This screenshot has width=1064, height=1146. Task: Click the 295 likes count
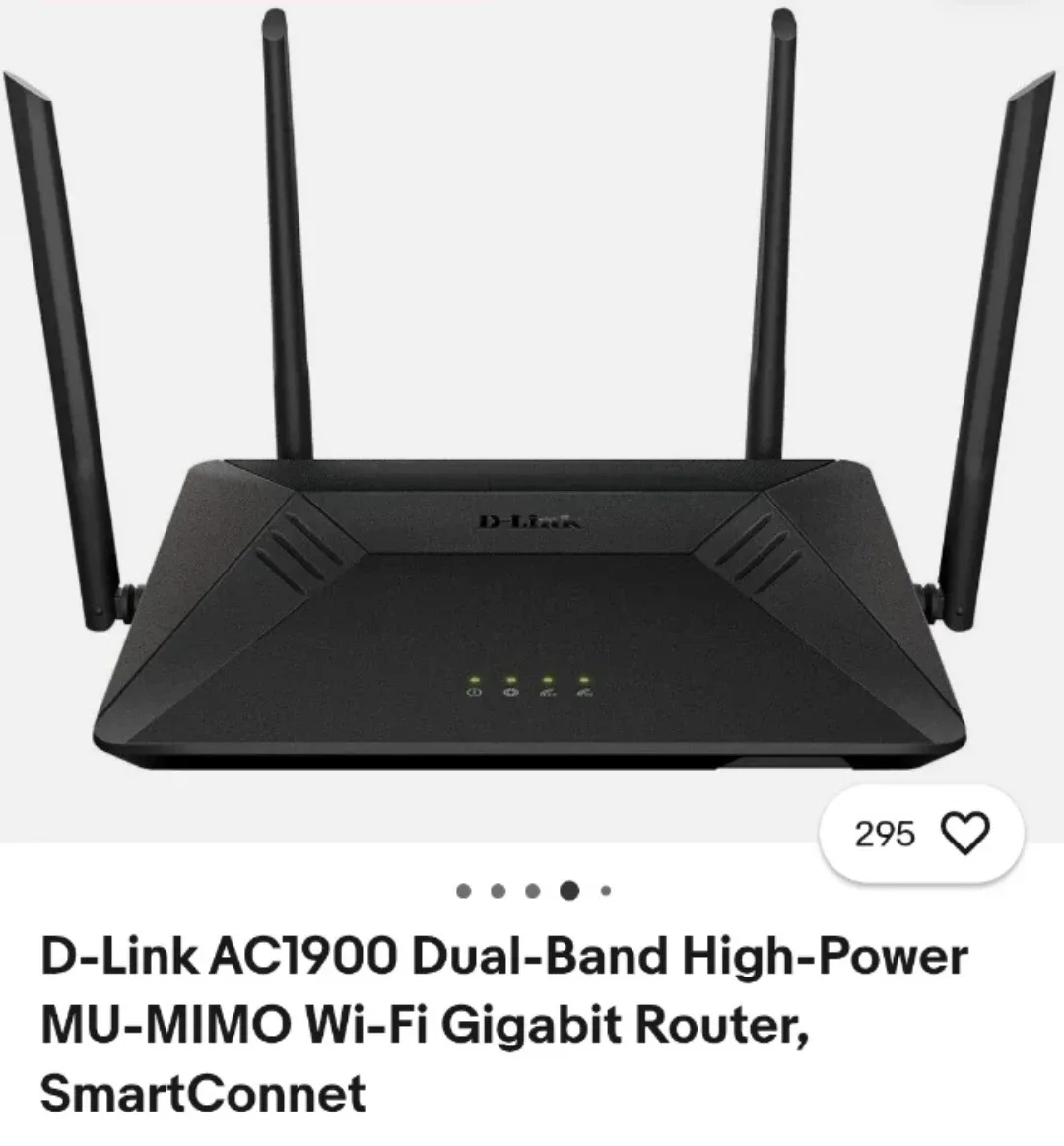[886, 833]
